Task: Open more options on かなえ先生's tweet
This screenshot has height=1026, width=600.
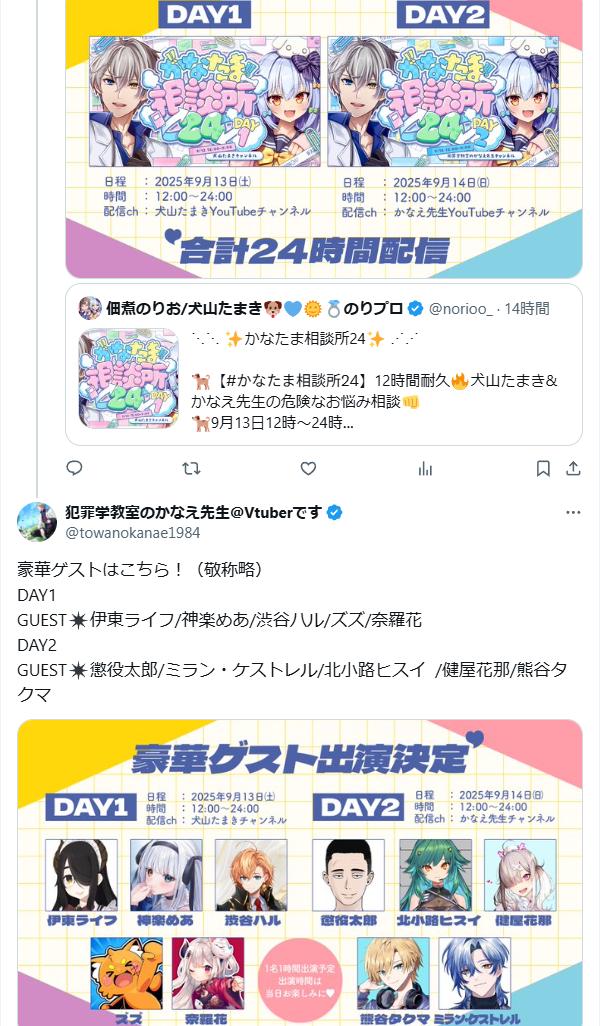Action: tap(573, 512)
